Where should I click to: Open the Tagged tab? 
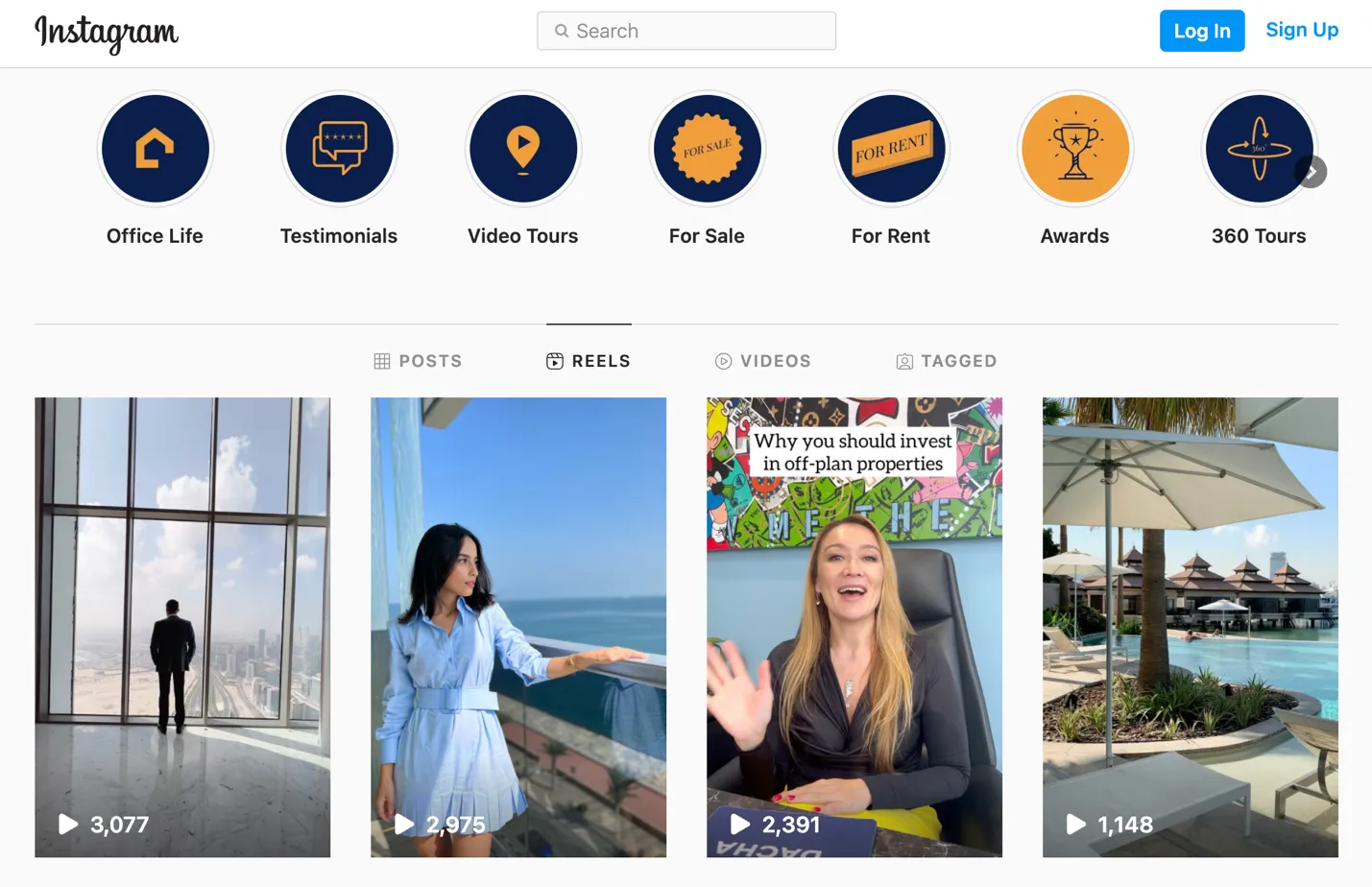point(947,361)
